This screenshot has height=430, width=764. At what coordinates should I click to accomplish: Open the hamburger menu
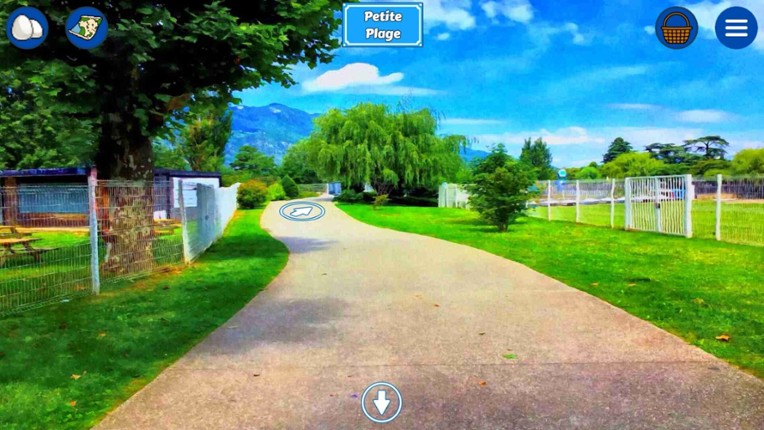736,28
